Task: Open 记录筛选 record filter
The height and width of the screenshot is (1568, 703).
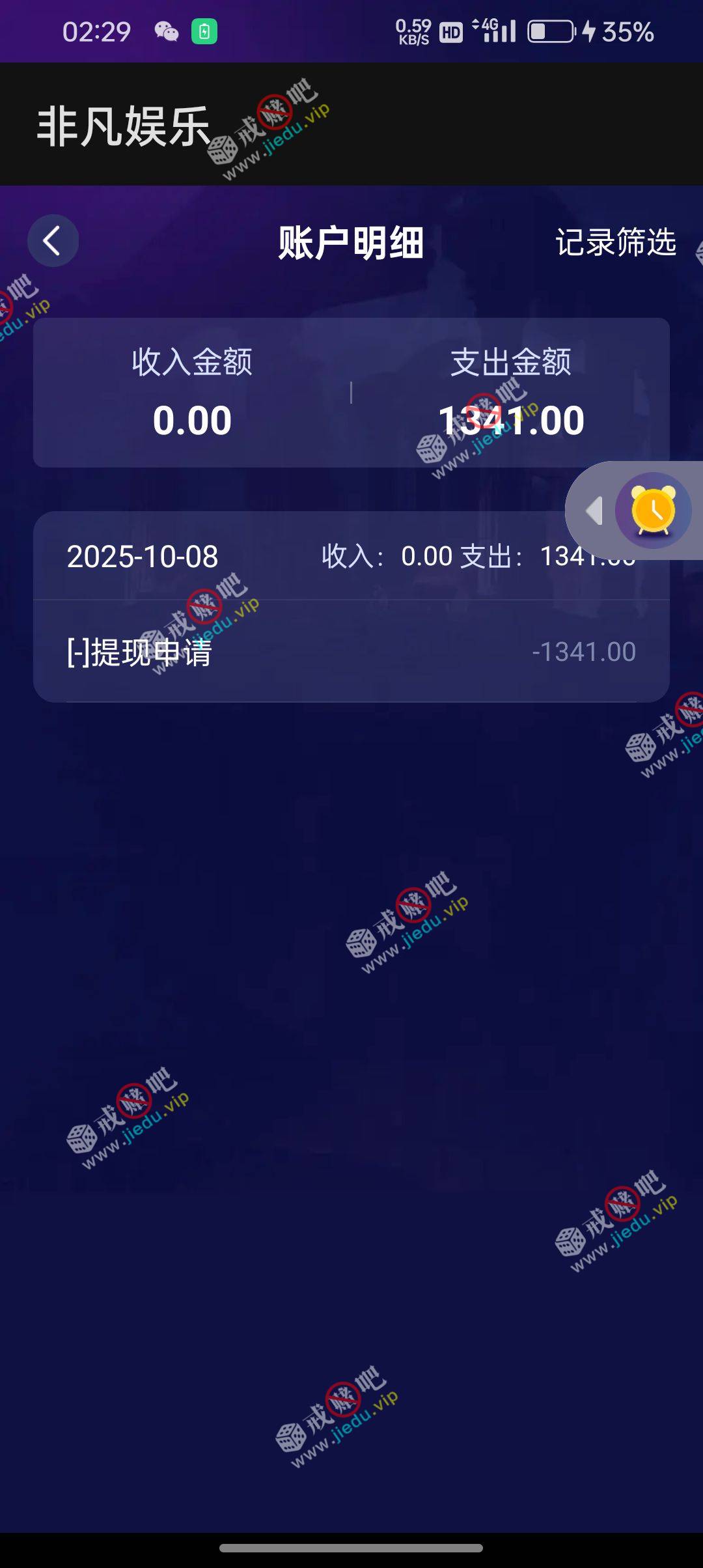Action: coord(615,242)
